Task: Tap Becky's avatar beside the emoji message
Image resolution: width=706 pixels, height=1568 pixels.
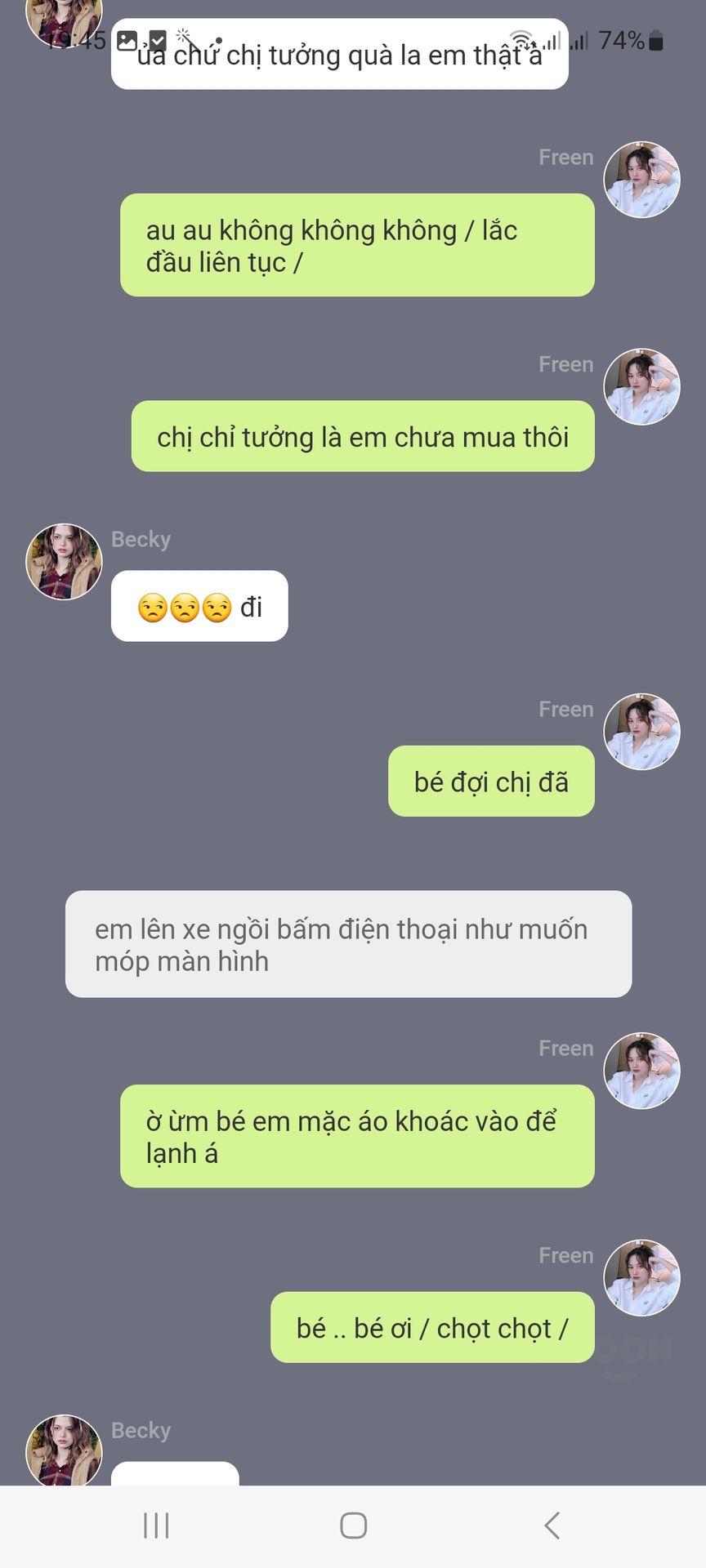Action: tap(64, 562)
